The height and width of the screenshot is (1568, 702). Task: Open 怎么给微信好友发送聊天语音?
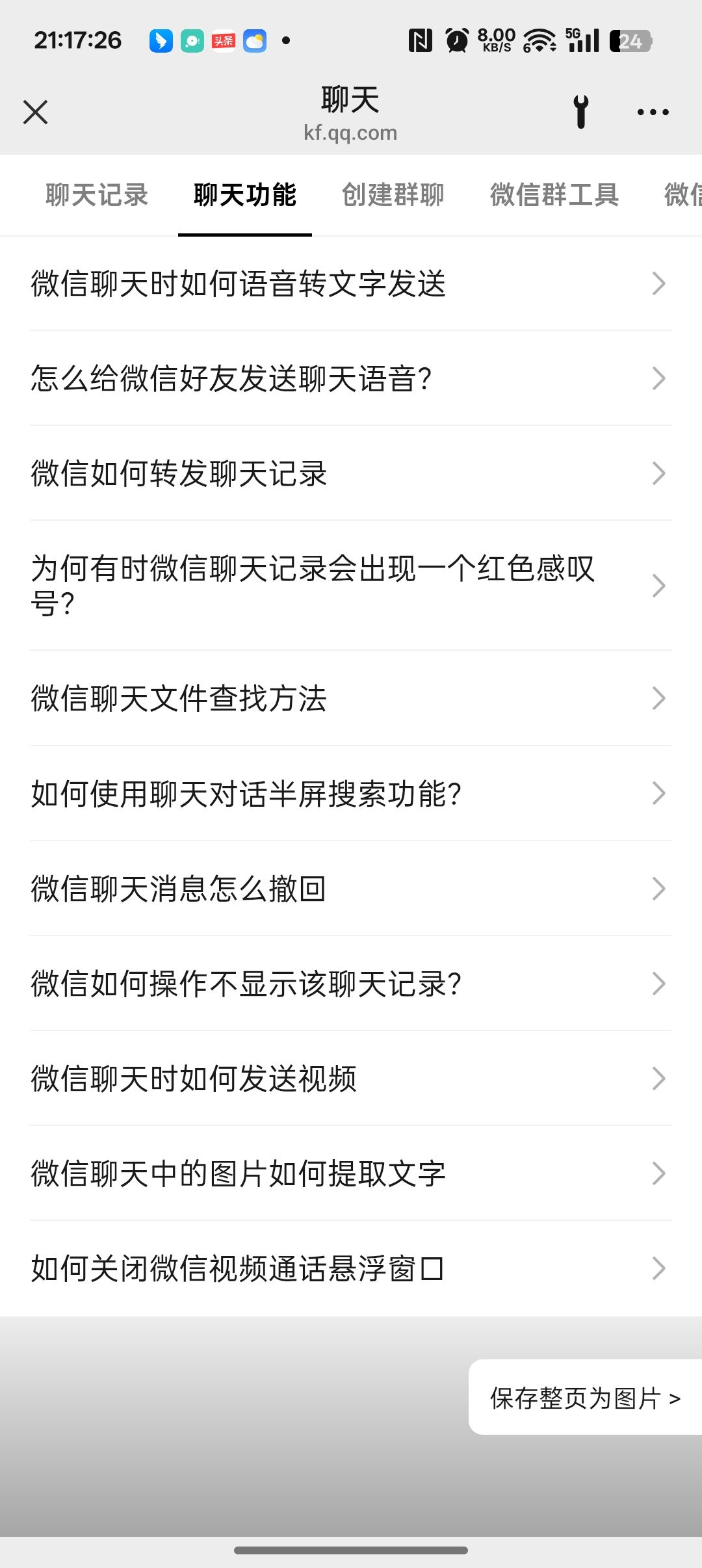coord(351,378)
